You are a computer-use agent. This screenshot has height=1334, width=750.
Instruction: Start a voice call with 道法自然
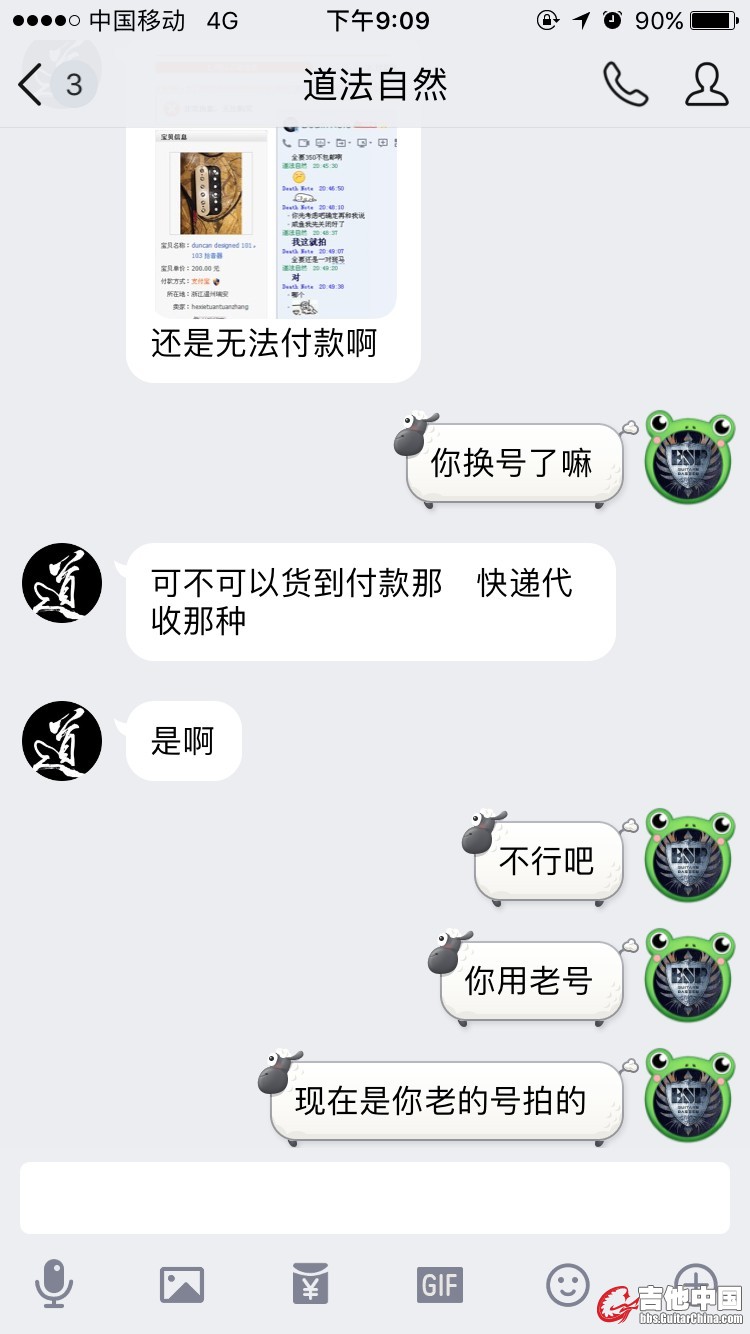coord(625,85)
